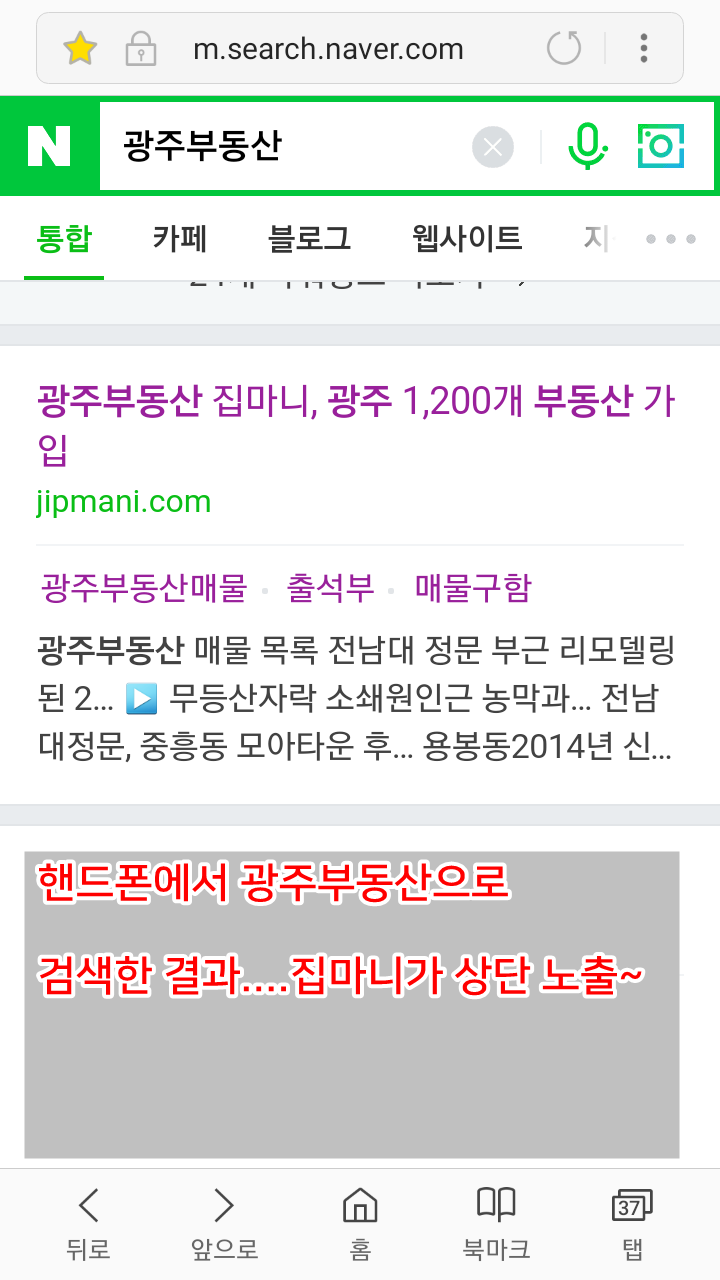The image size is (720, 1280).
Task: Open the 매물구함 sublink
Action: tap(472, 588)
